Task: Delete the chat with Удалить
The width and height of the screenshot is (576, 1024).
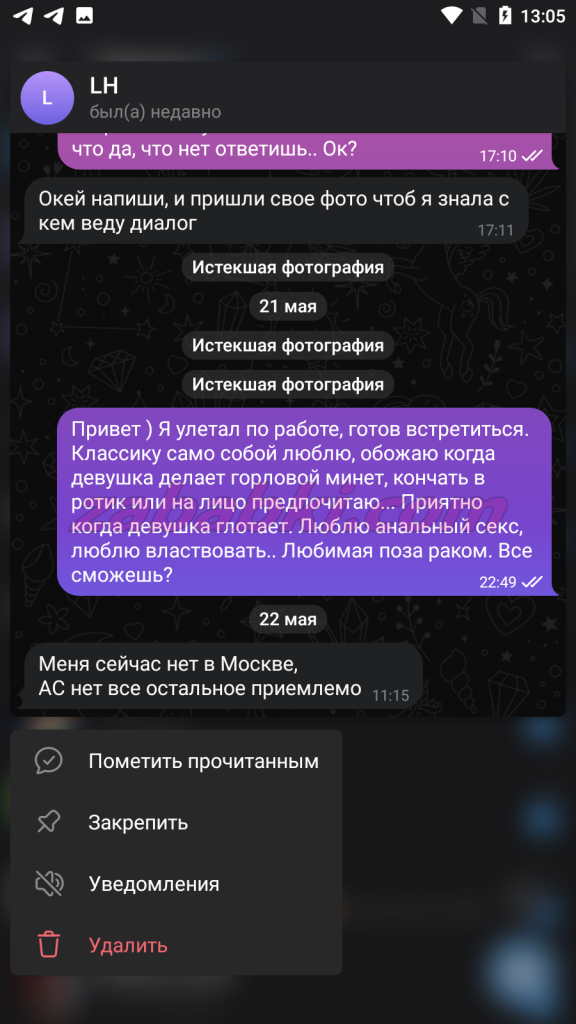Action: click(176, 945)
